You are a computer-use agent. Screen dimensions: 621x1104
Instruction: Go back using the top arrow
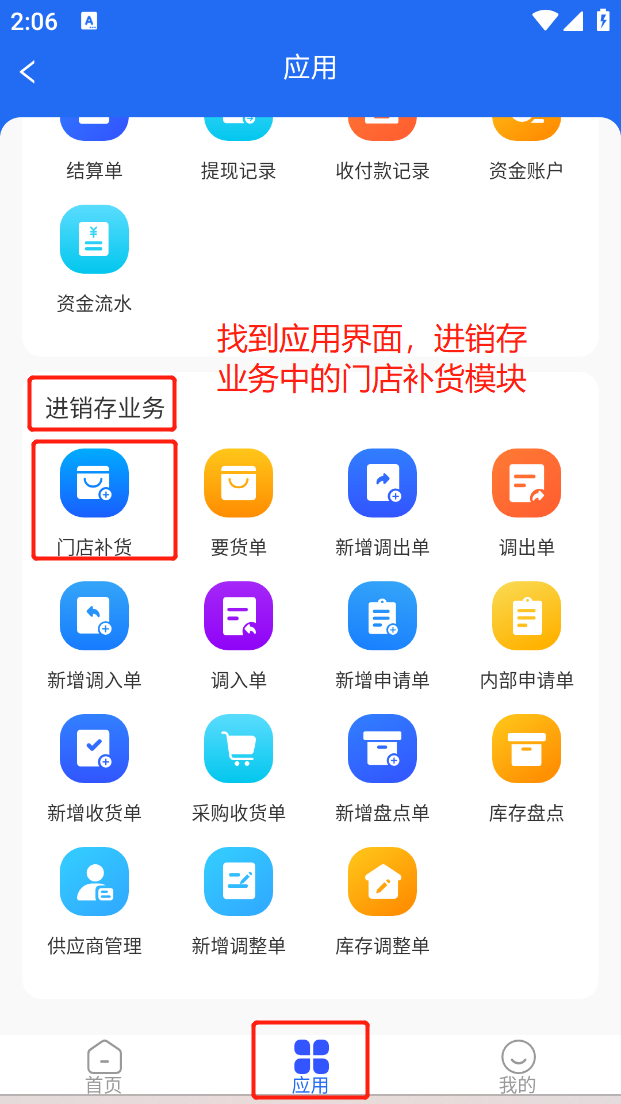coord(28,71)
